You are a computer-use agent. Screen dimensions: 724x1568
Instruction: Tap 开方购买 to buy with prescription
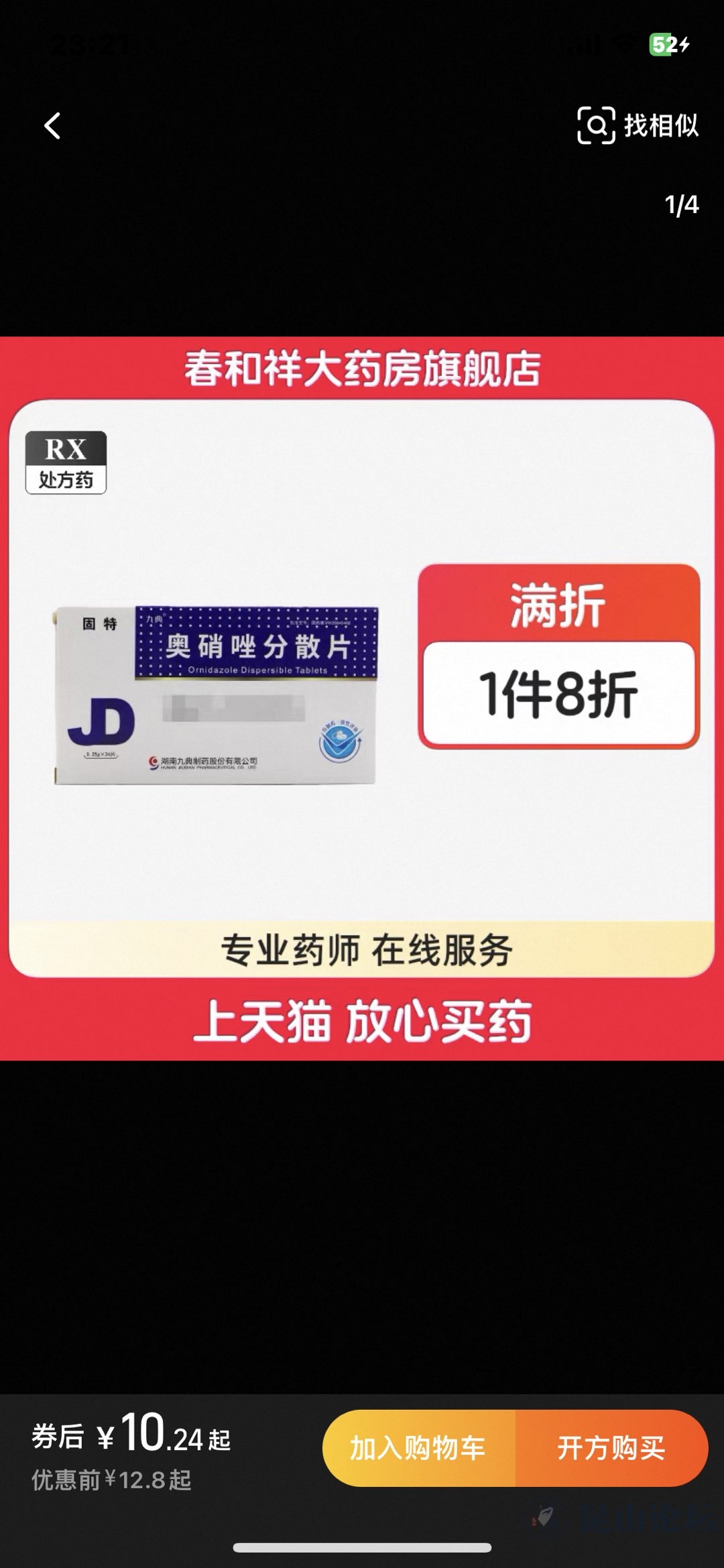[611, 1448]
